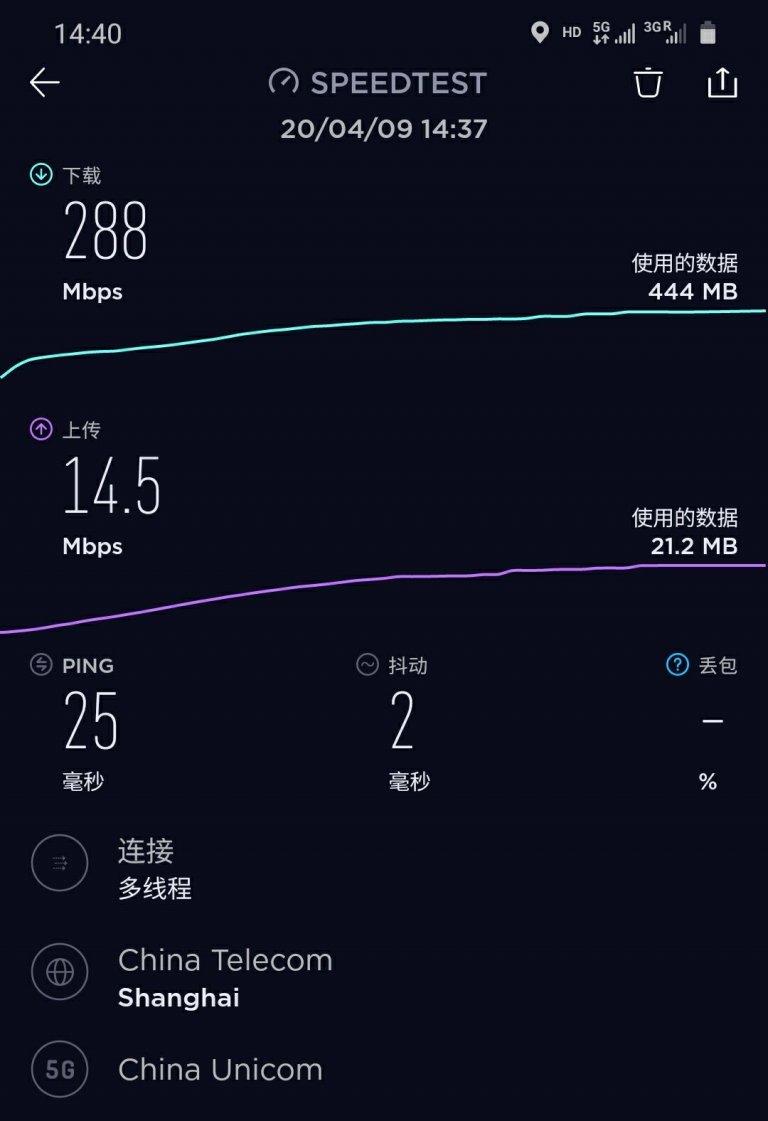Screen dimensions: 768x1121
Task: Toggle the HD indicator in status bar
Action: pos(572,33)
